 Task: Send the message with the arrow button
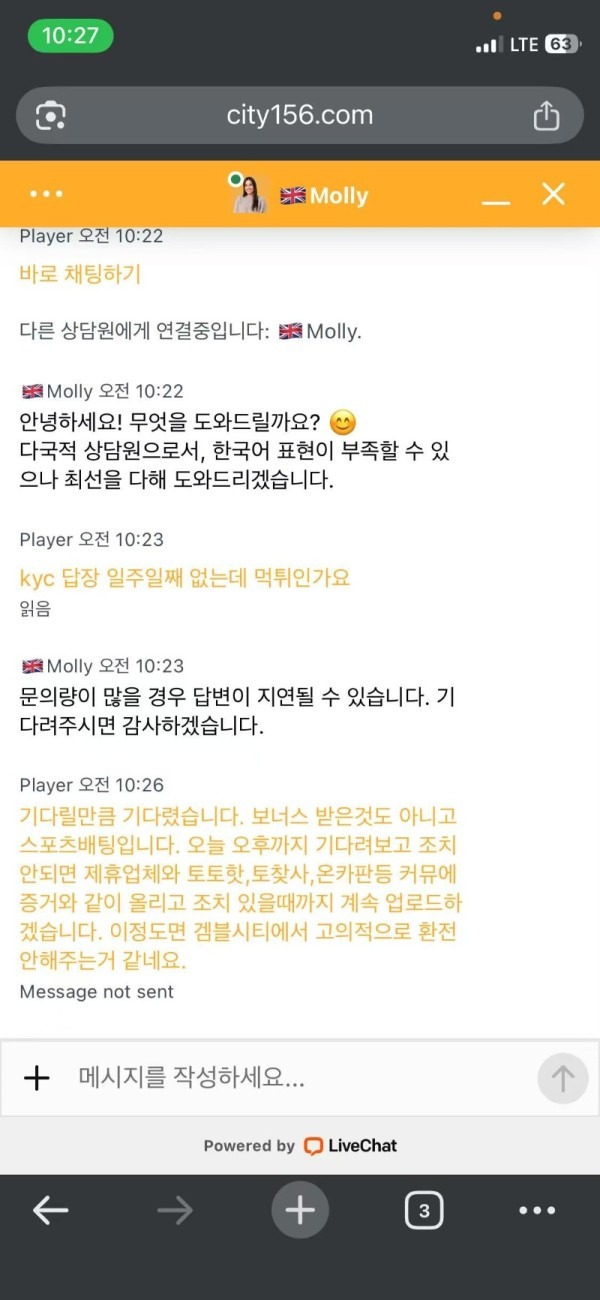pos(562,1079)
